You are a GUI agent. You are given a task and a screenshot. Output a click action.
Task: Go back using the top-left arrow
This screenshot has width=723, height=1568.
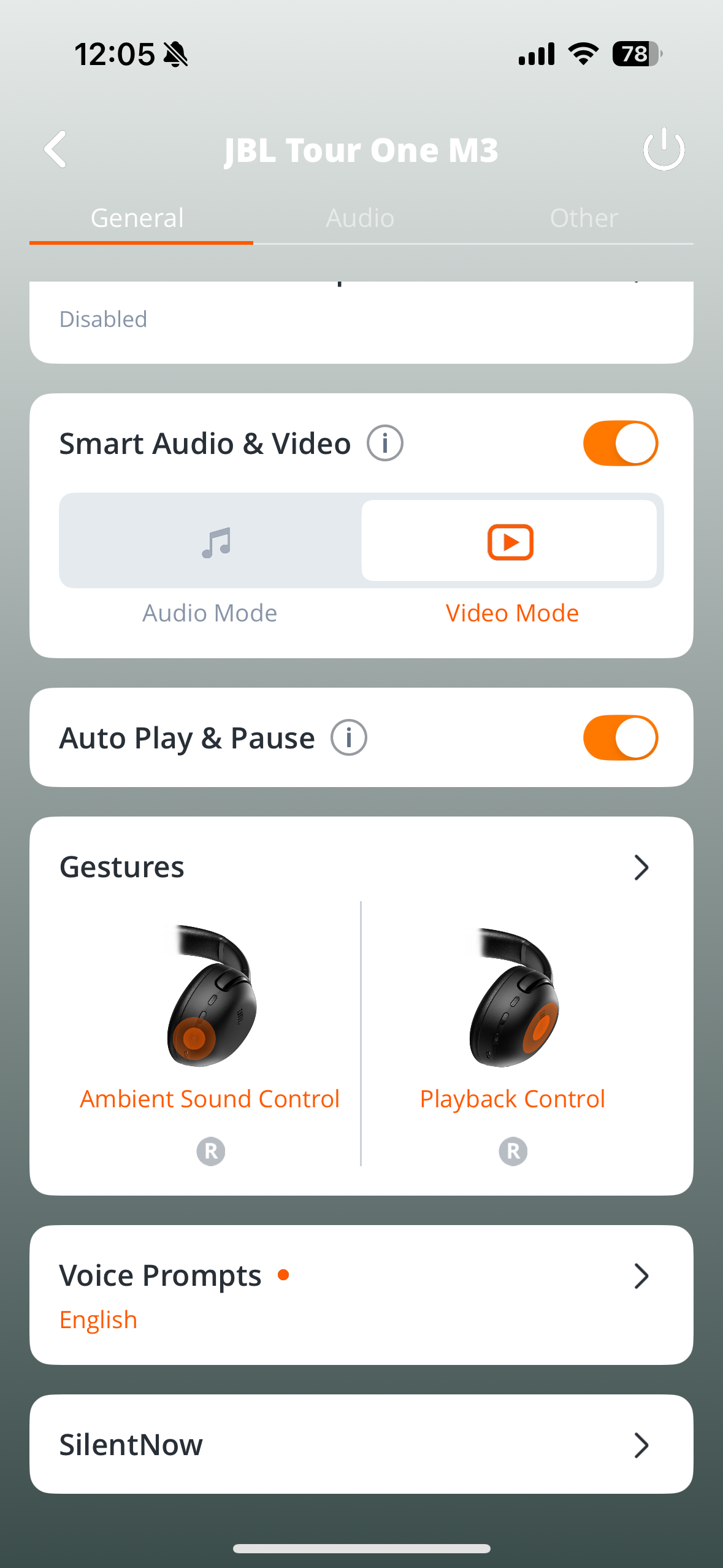[x=56, y=149]
